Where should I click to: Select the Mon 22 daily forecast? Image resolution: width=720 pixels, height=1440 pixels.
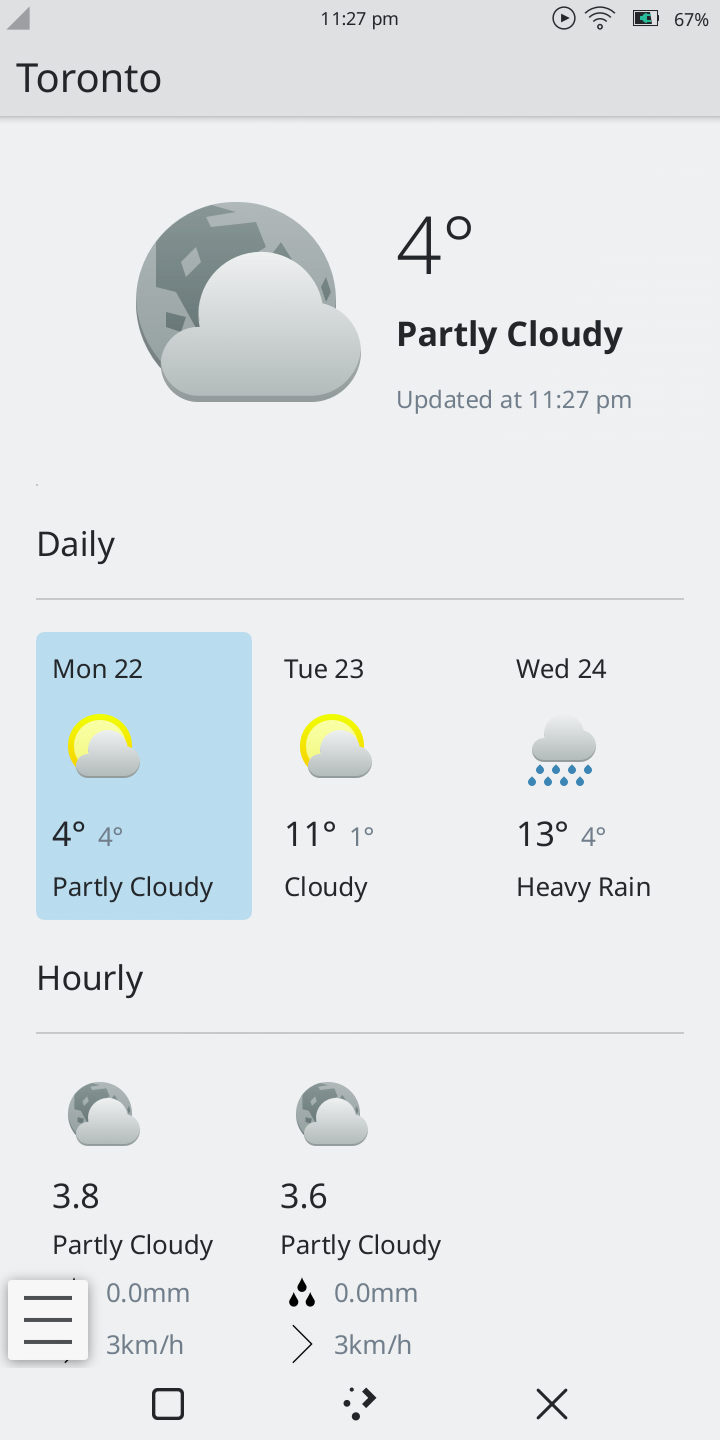pyautogui.click(x=144, y=775)
